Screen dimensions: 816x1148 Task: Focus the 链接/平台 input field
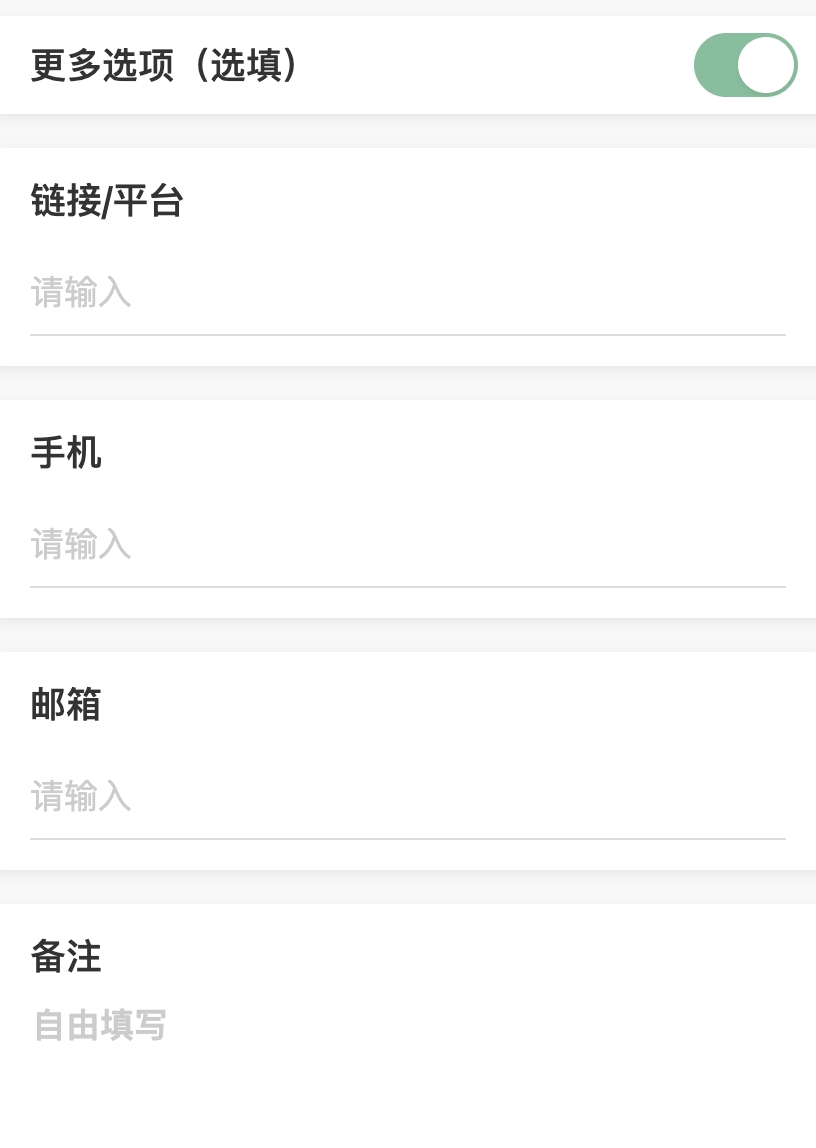point(407,293)
